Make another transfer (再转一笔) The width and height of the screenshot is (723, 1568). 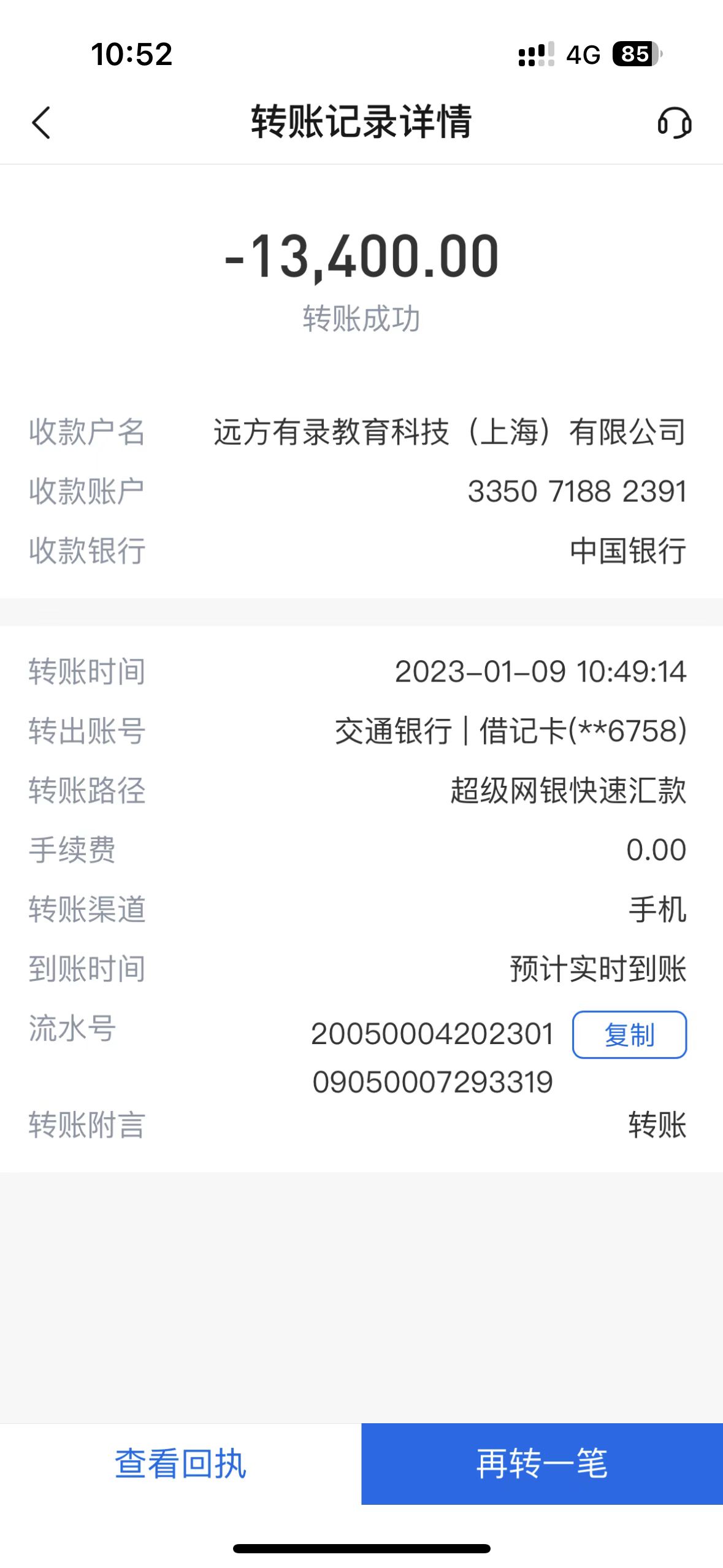pos(542,1464)
